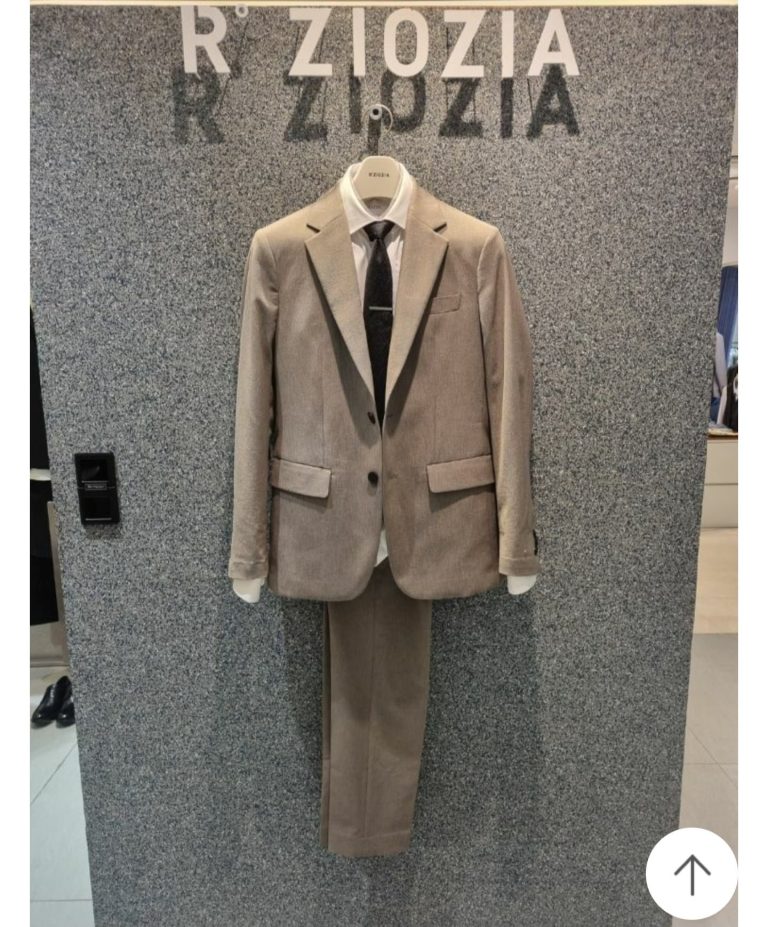The image size is (768, 927).
Task: Tap the scroll-to-top arrow button
Action: (x=691, y=874)
